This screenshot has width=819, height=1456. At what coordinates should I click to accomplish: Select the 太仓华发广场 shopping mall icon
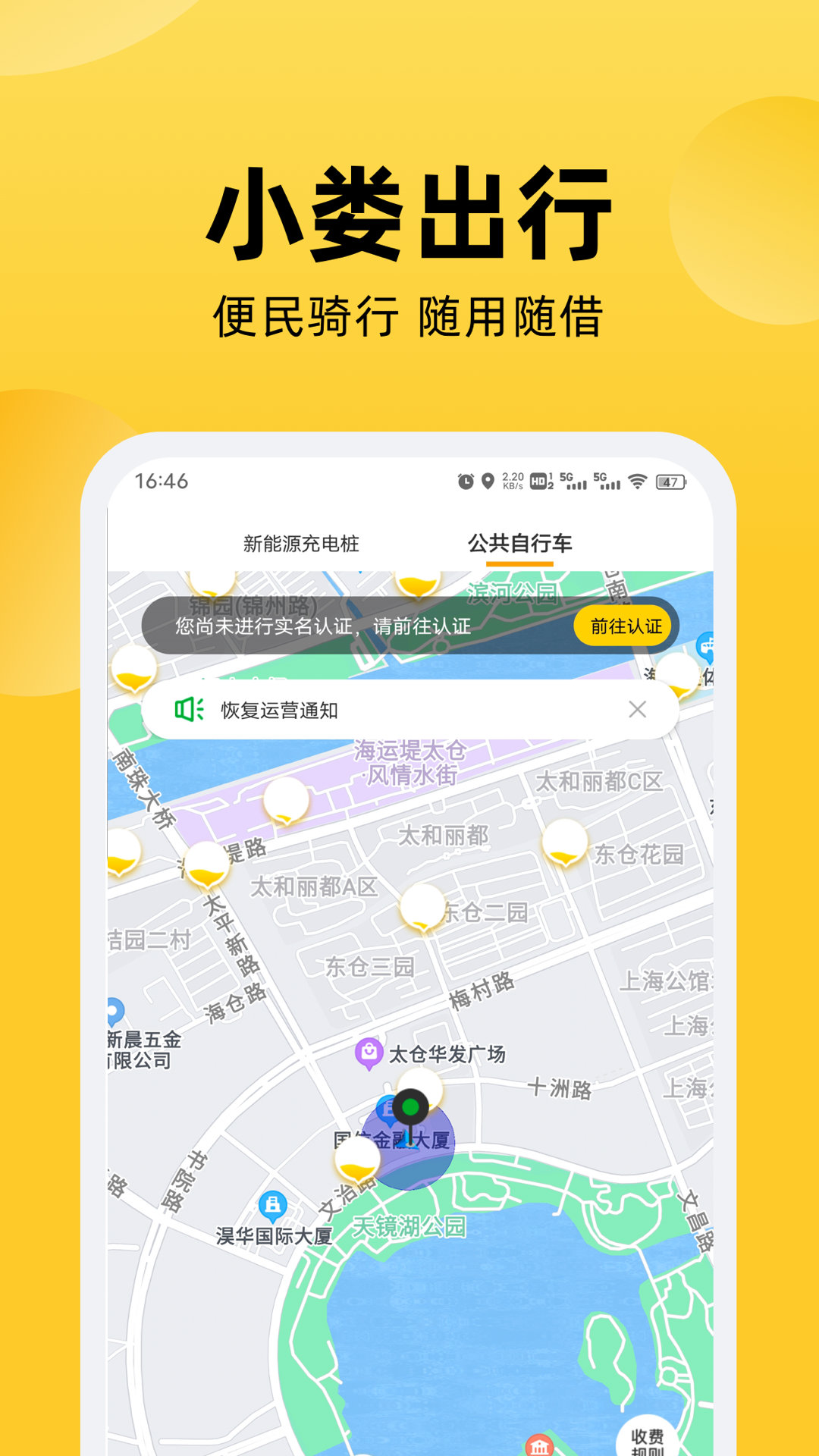point(369,1051)
